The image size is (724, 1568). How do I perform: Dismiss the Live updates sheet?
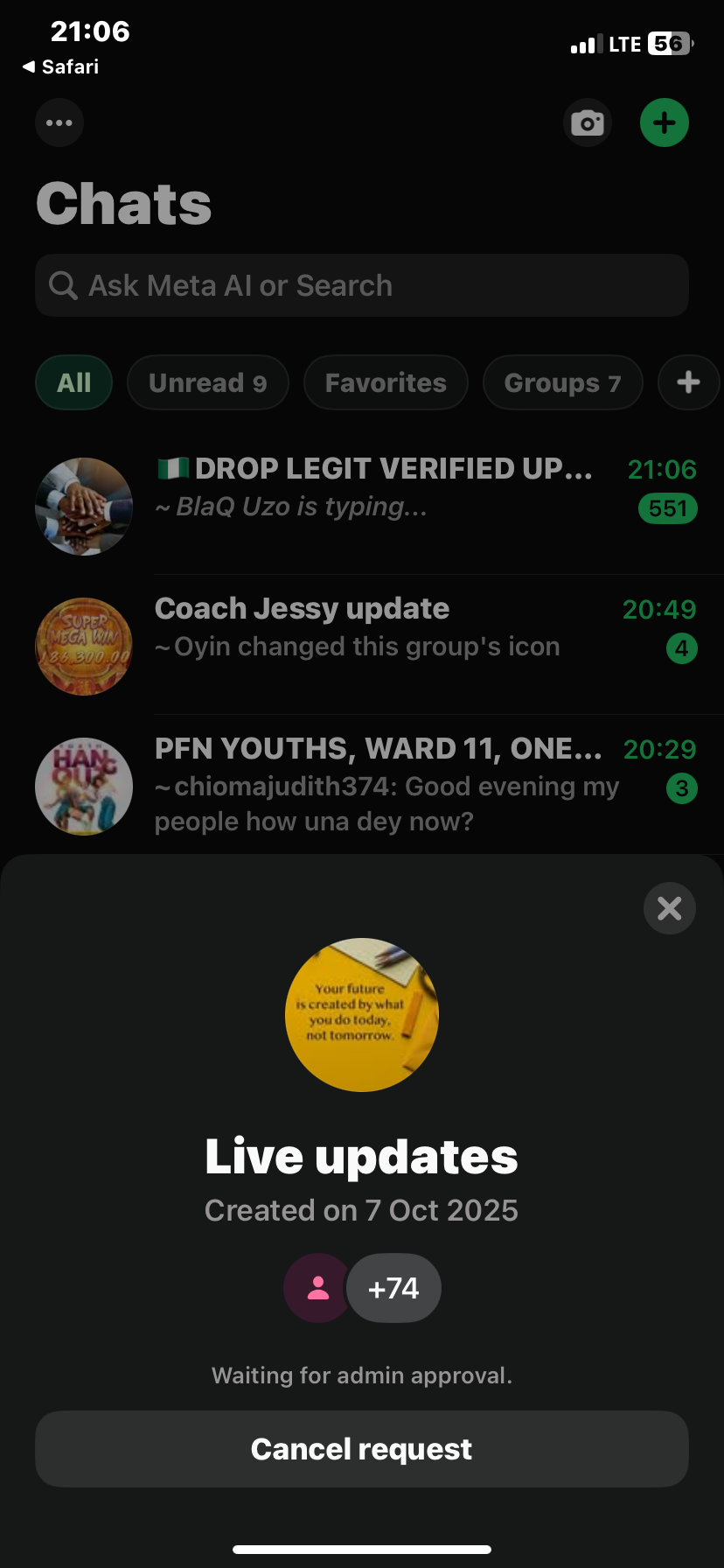coord(669,908)
